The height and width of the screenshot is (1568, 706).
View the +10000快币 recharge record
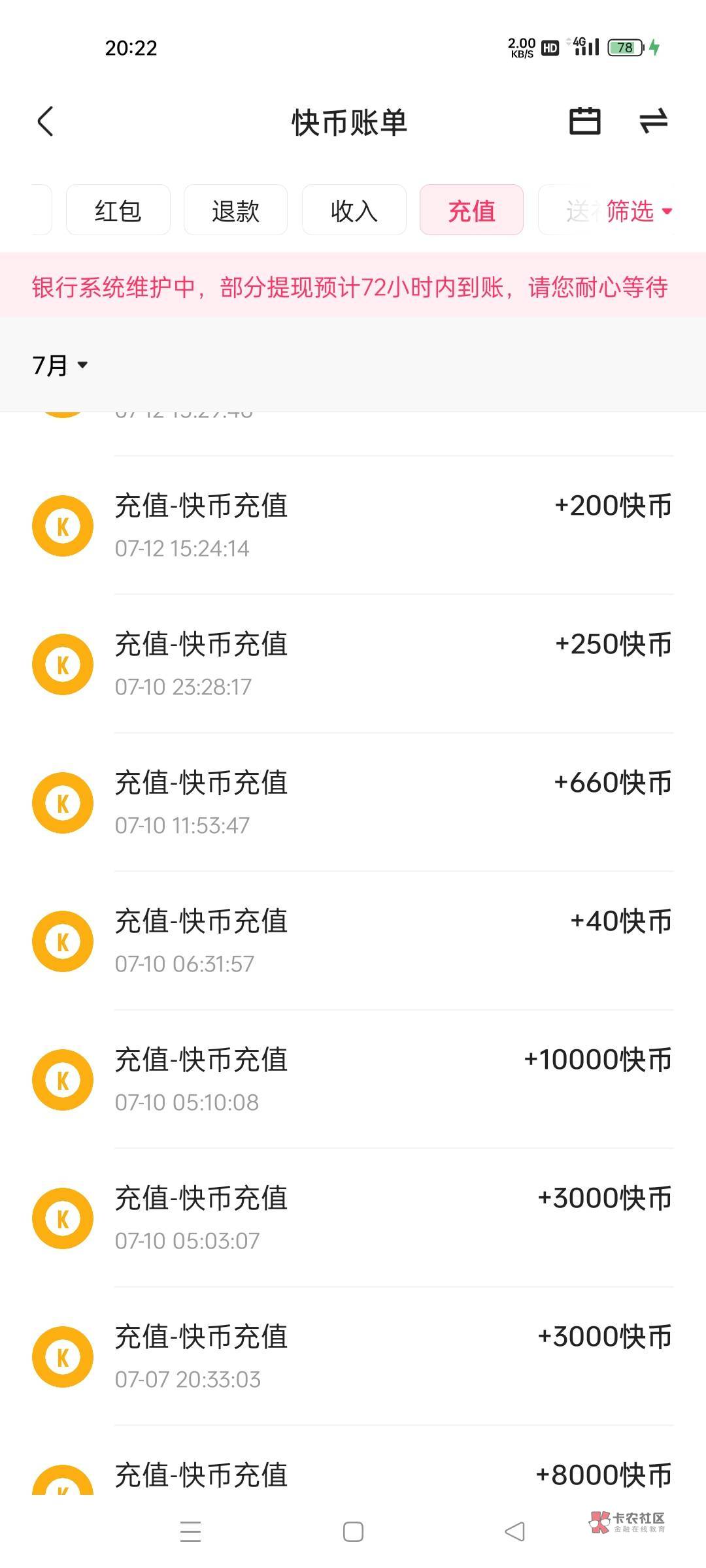pos(353,1079)
